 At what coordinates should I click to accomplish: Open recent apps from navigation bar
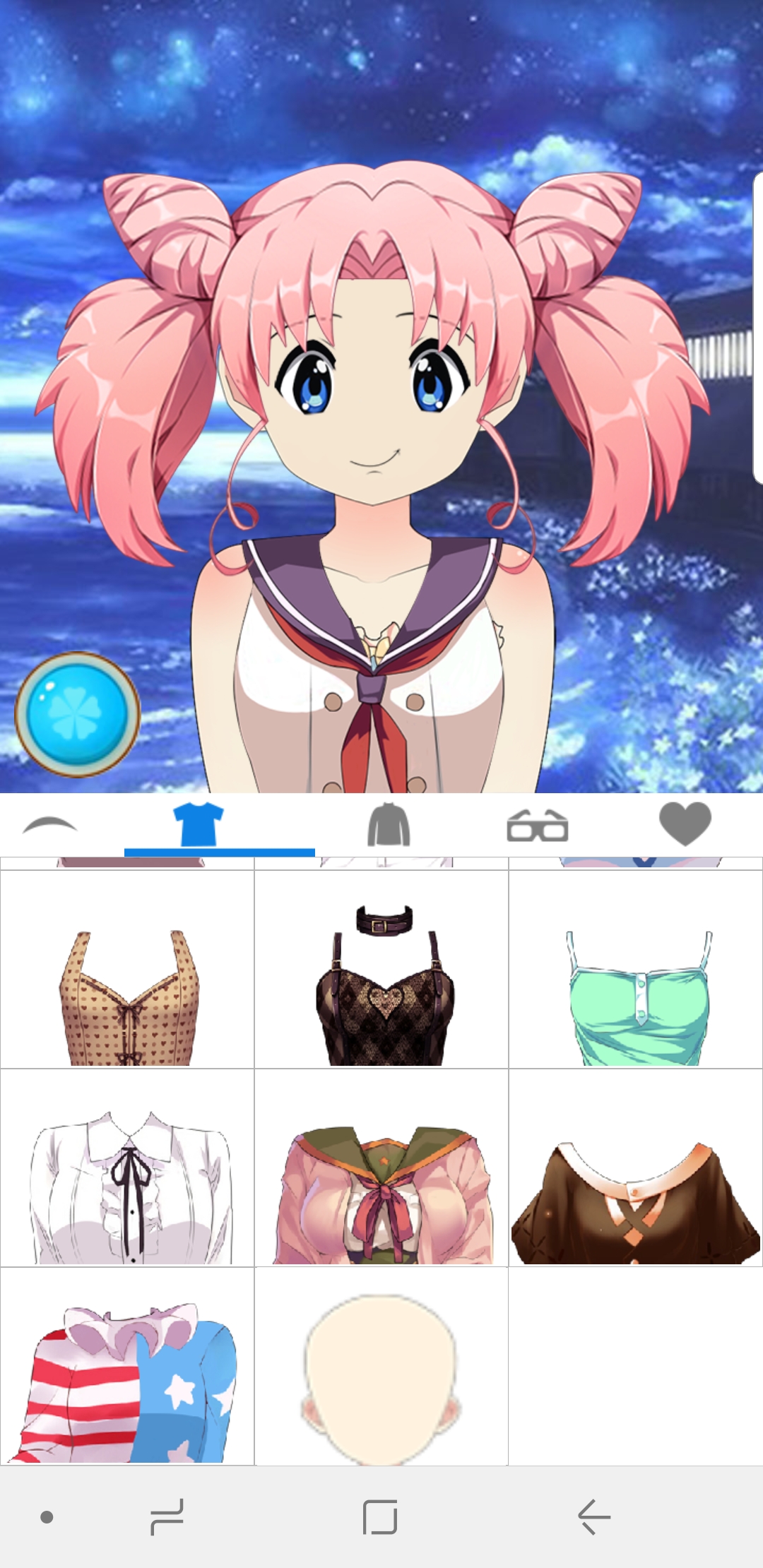point(167,1516)
